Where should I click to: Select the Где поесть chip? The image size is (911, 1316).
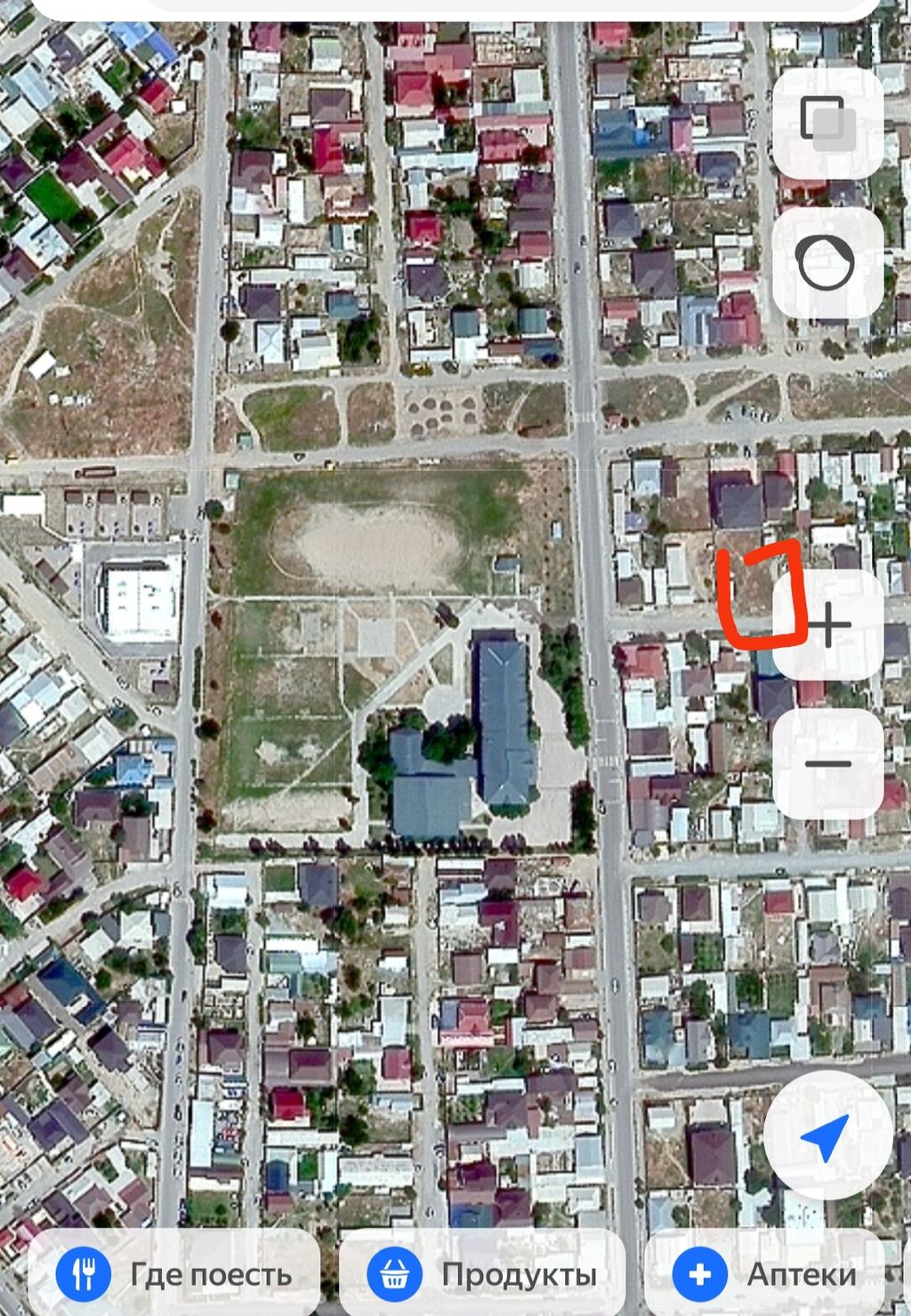coord(174,1274)
